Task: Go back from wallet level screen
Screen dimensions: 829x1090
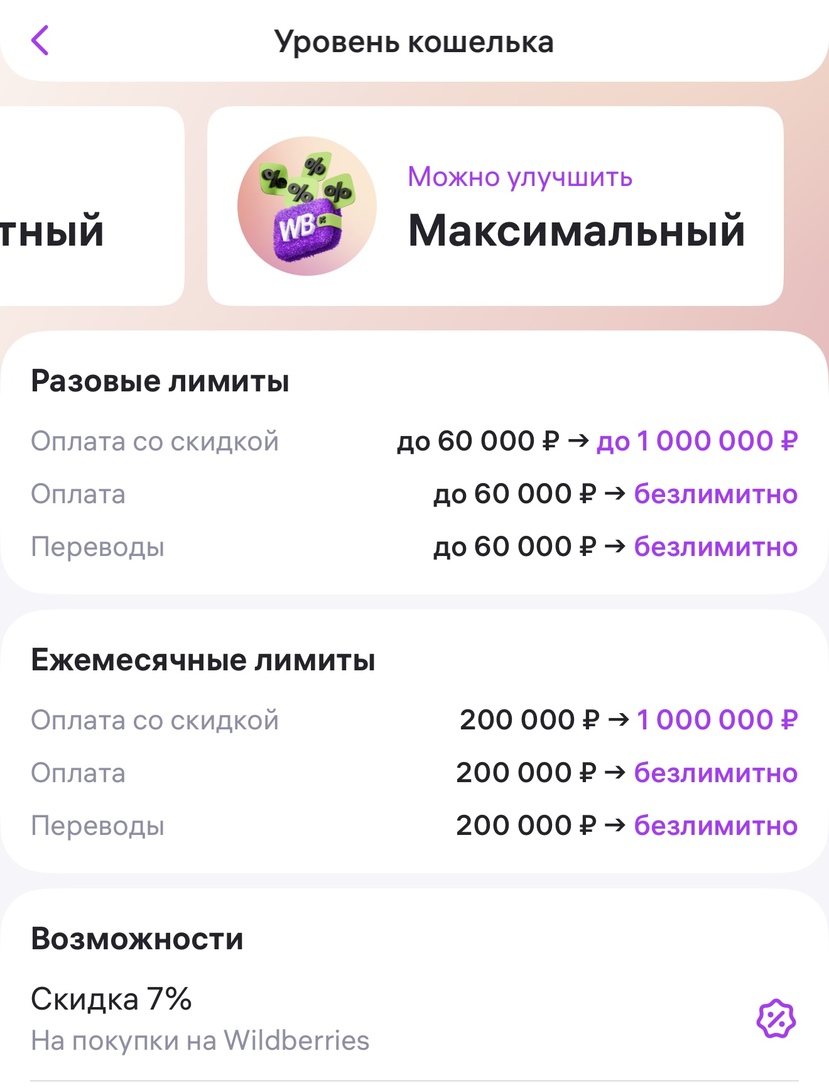Action: click(40, 41)
